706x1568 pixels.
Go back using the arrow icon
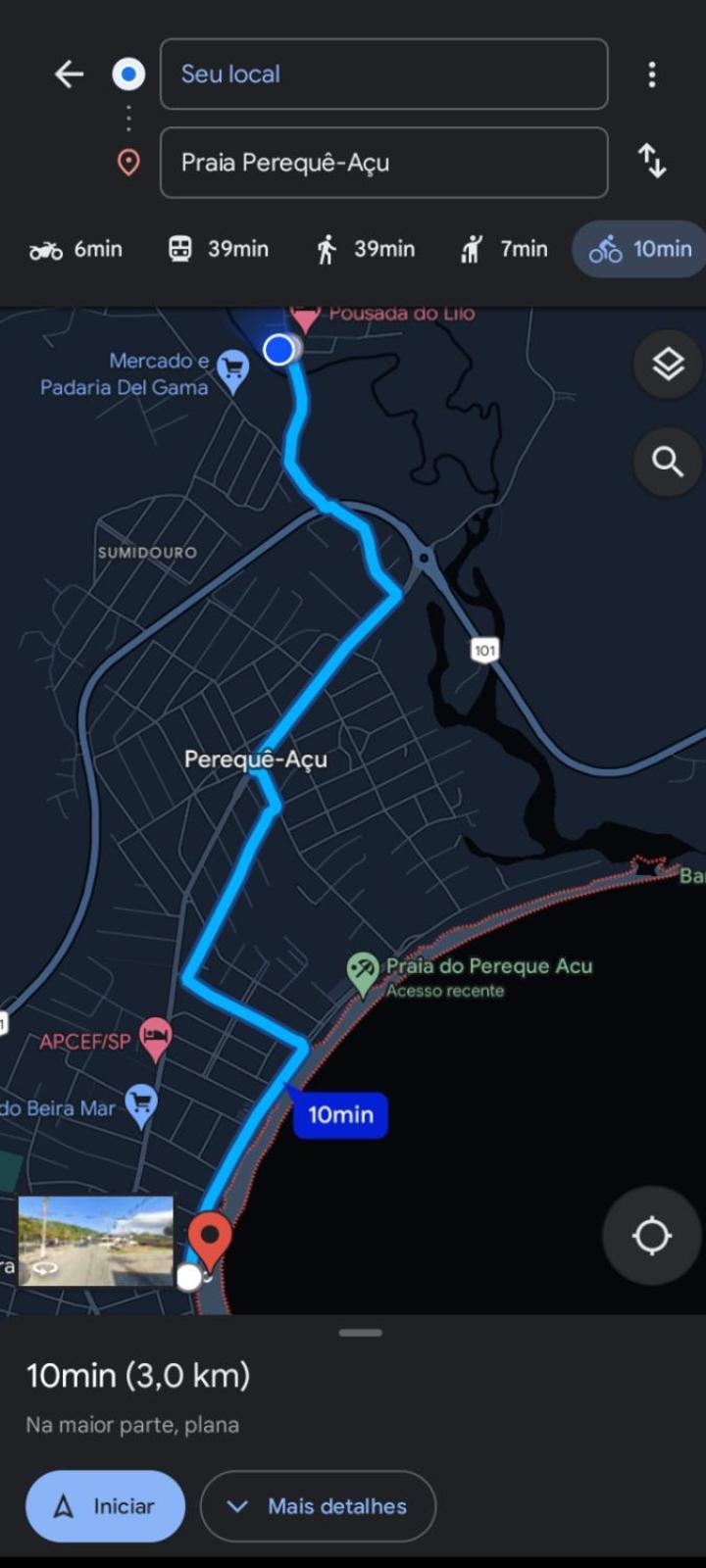pyautogui.click(x=69, y=74)
